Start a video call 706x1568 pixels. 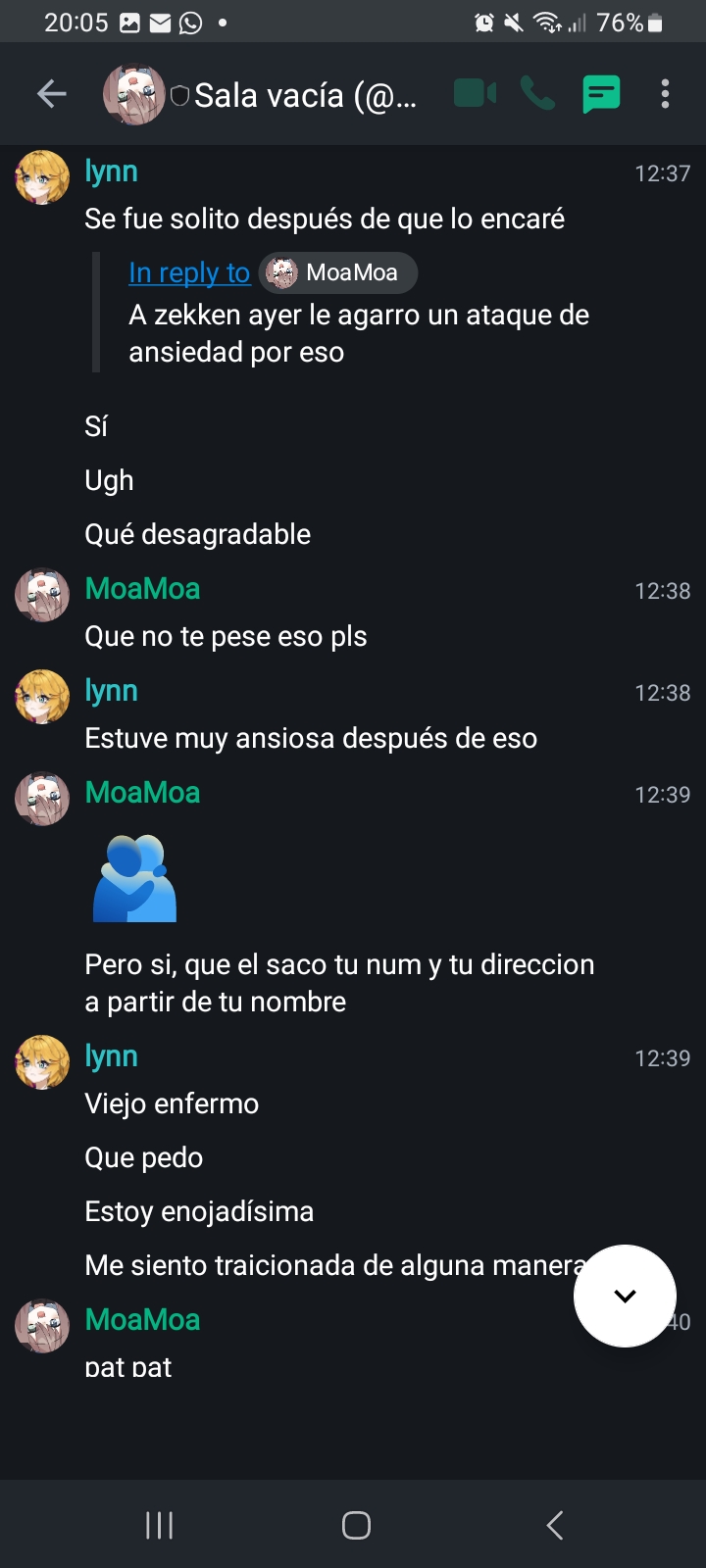[x=476, y=94]
